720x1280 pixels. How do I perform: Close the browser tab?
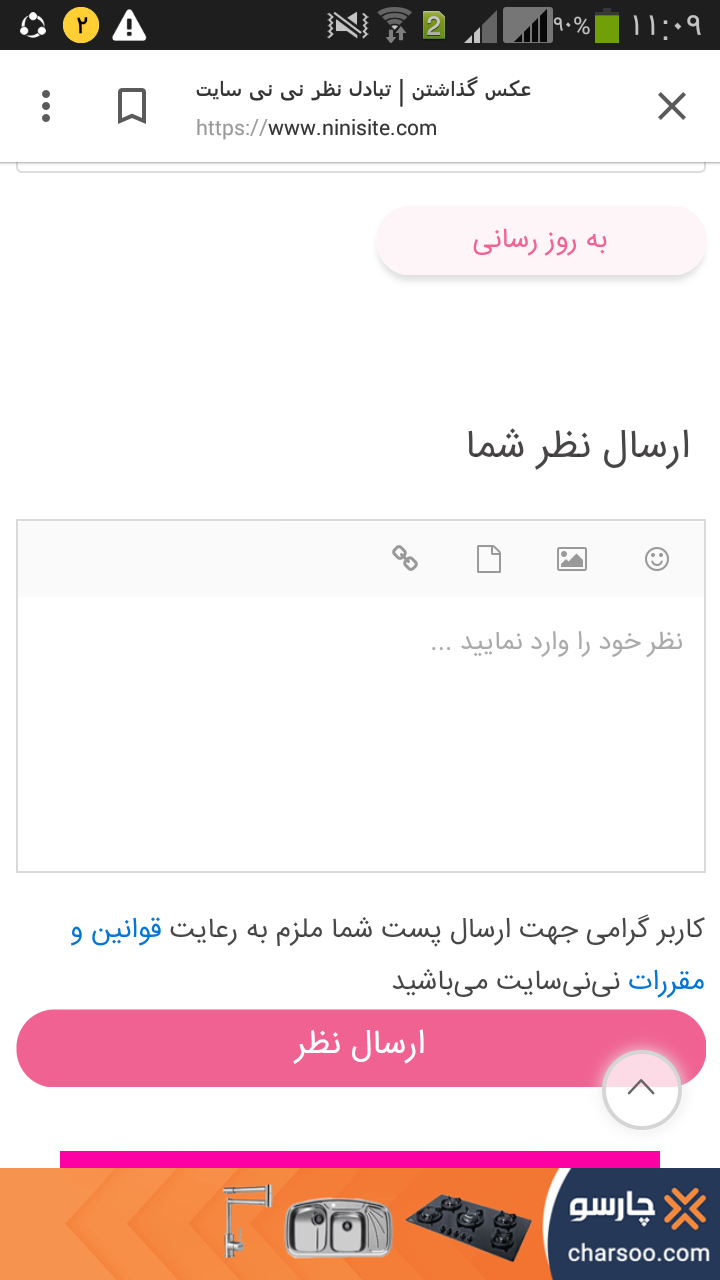[672, 106]
